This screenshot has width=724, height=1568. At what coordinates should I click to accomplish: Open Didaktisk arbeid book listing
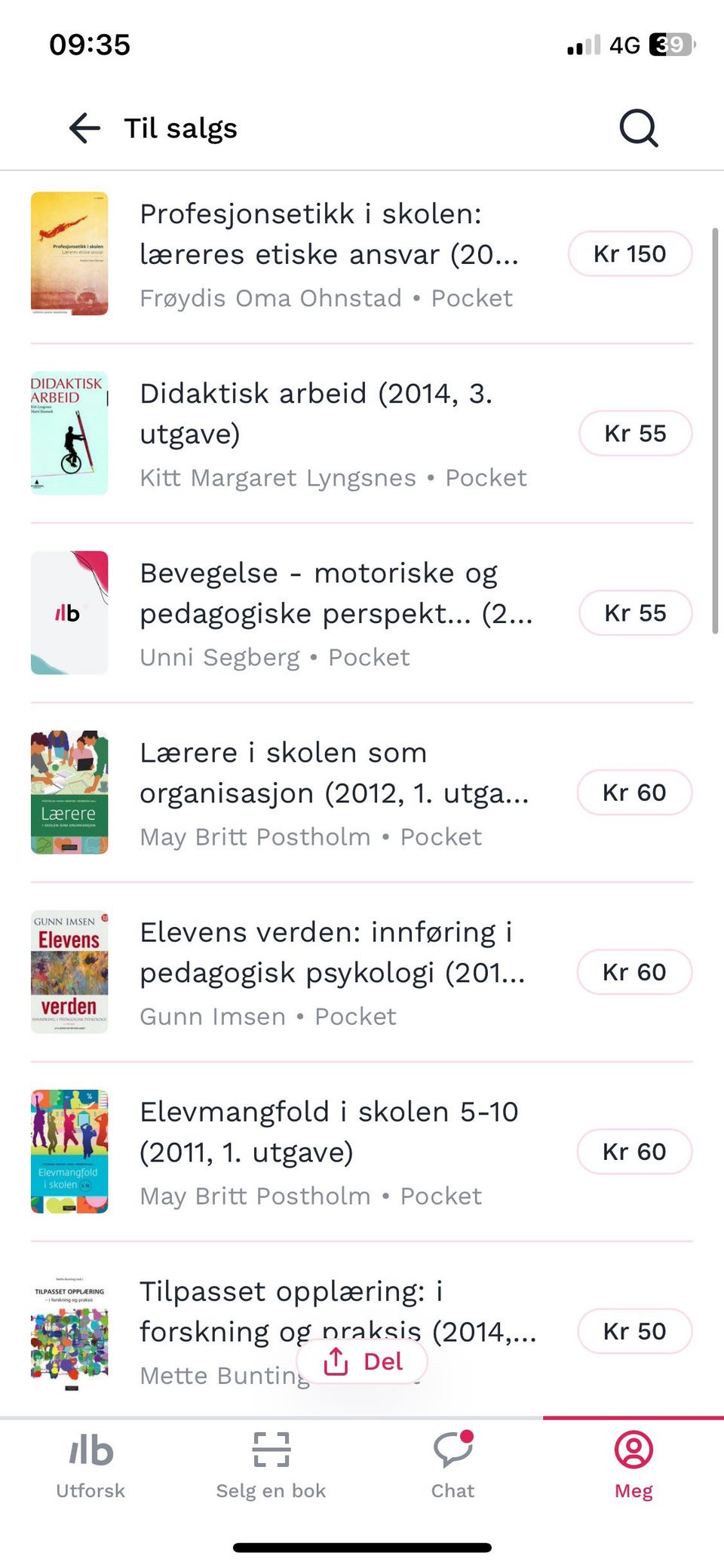329,434
